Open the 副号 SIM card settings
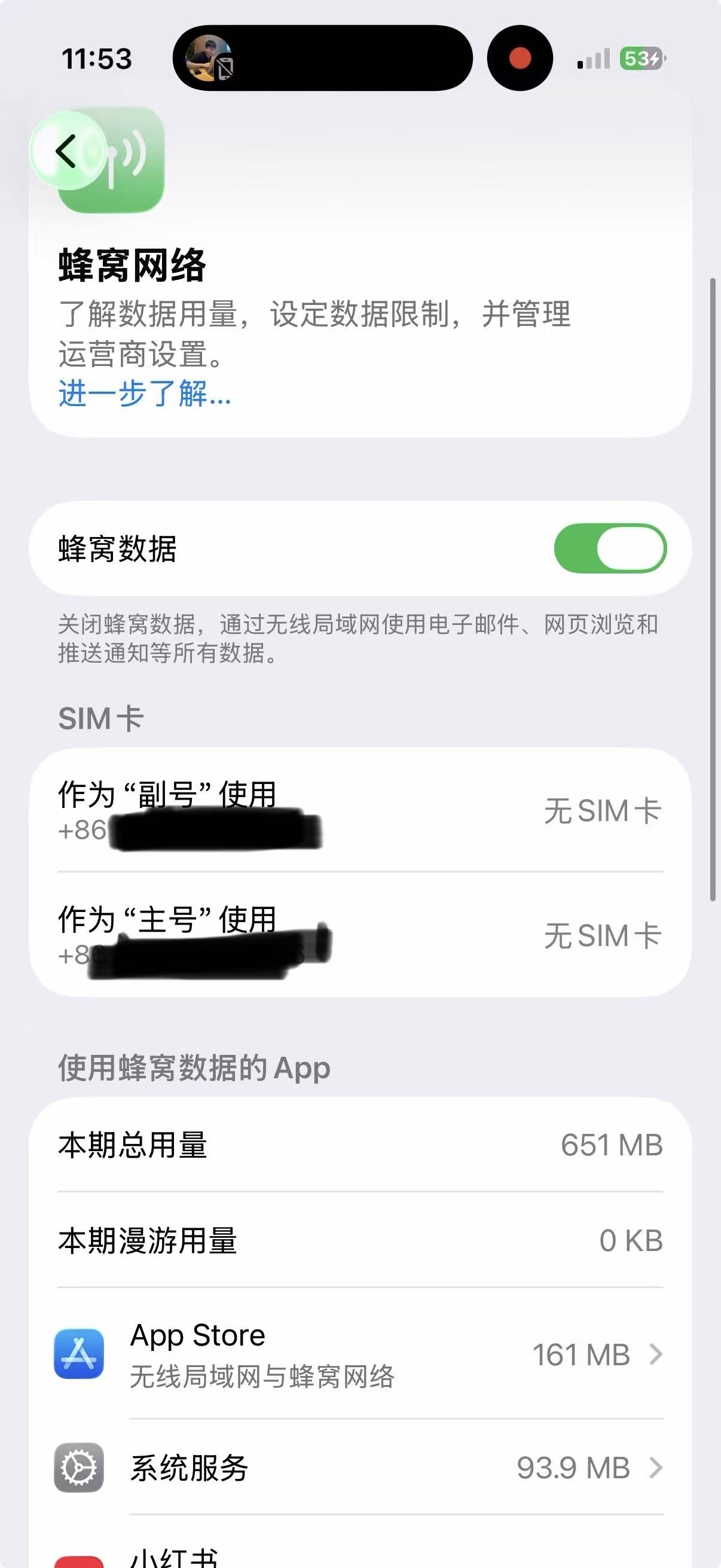 (x=359, y=810)
